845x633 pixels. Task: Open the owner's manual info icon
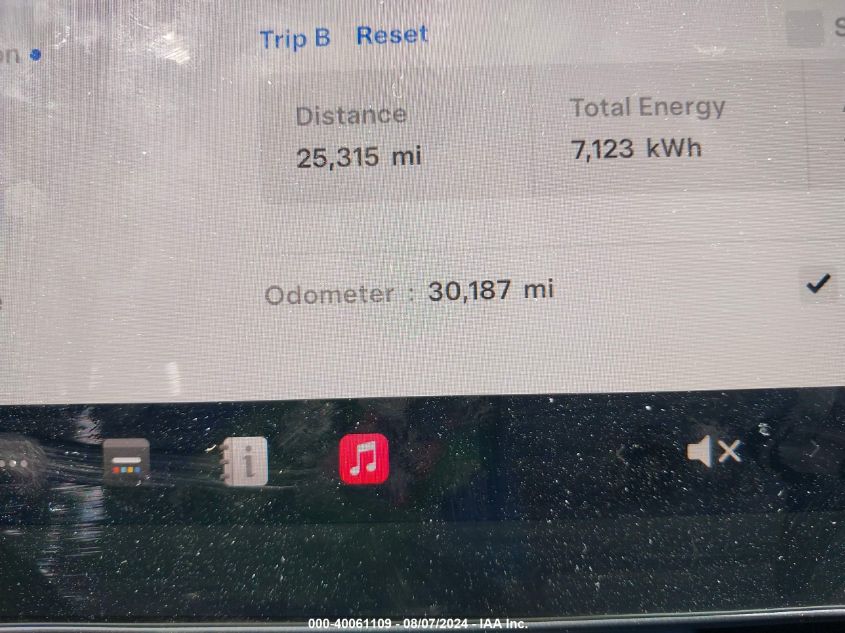(x=246, y=461)
